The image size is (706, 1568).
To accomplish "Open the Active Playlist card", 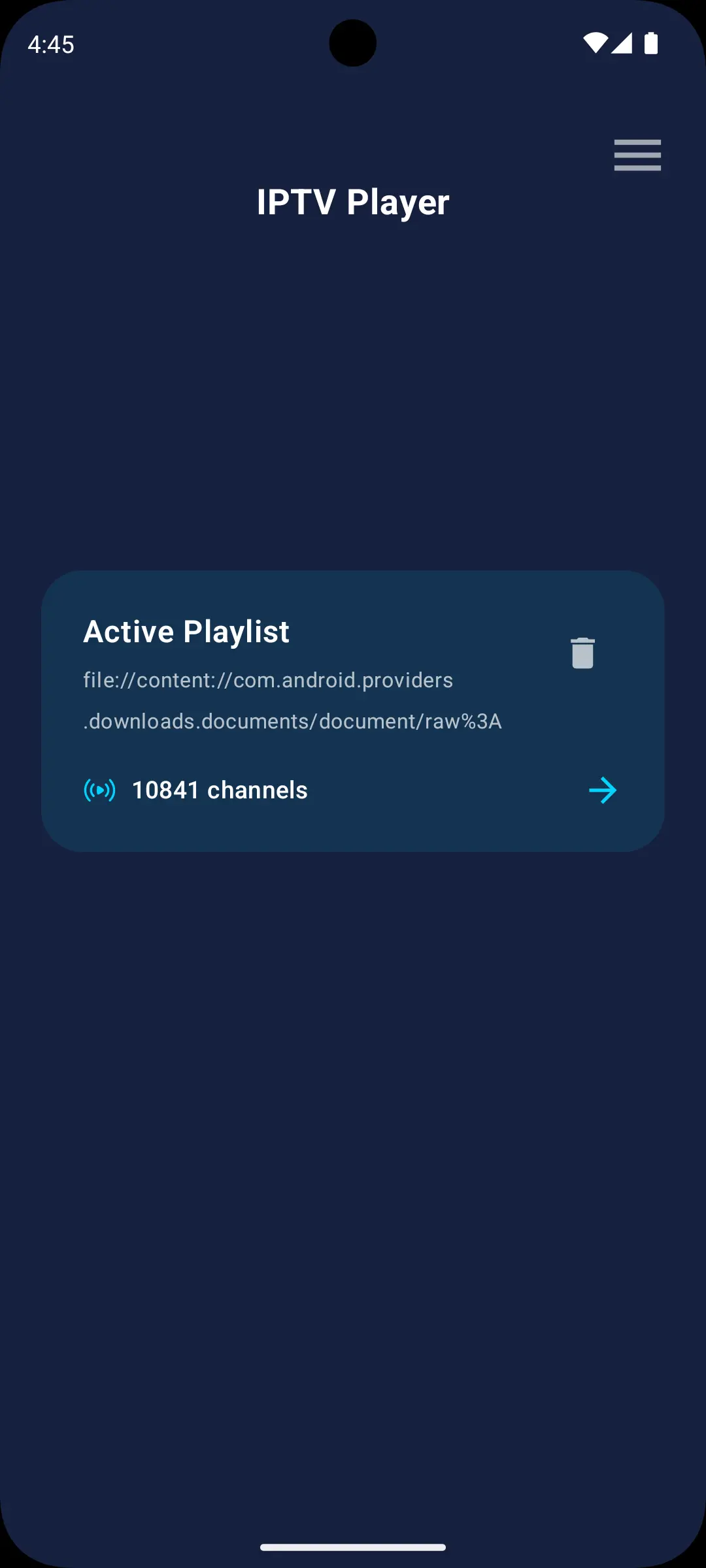I will (x=353, y=709).
